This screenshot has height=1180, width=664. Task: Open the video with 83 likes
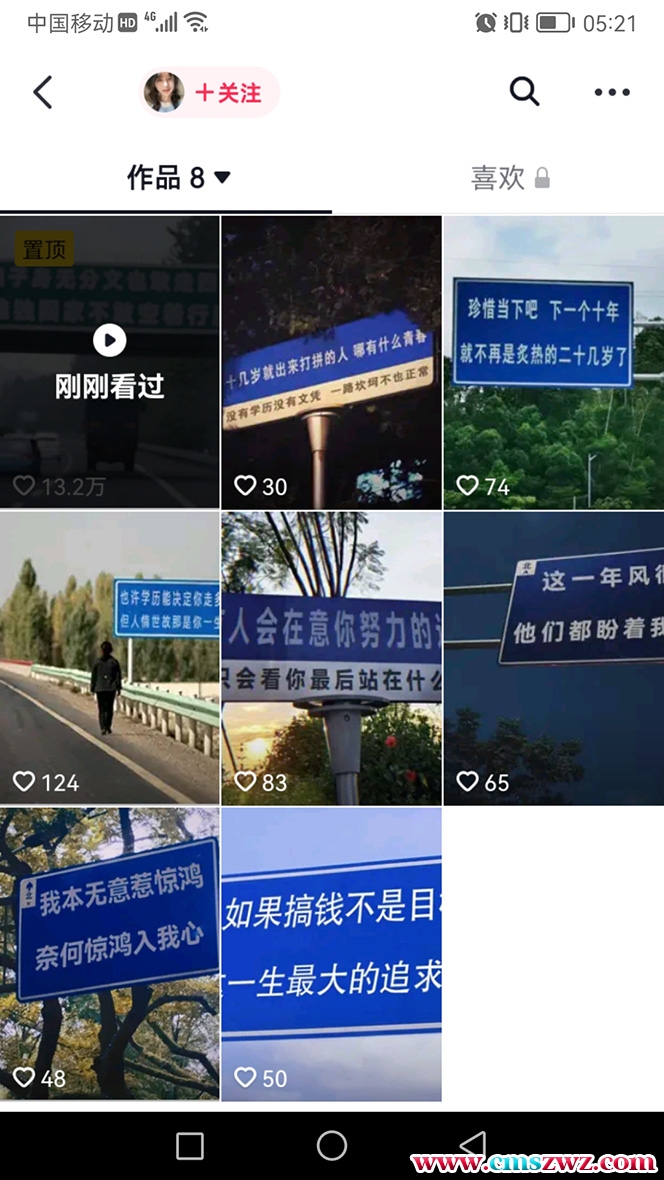[x=331, y=657]
